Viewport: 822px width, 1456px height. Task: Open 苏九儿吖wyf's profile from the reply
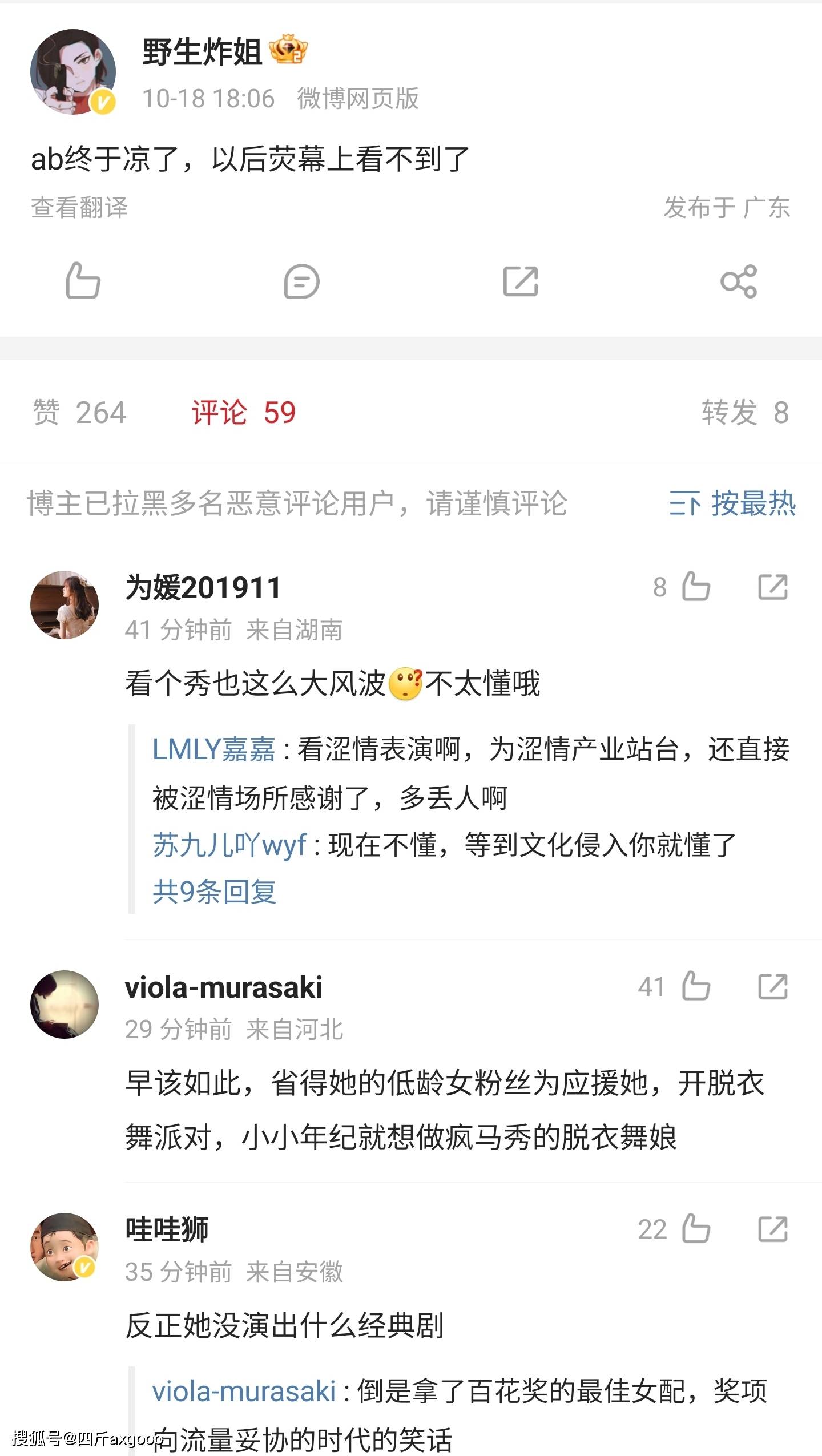tap(229, 845)
